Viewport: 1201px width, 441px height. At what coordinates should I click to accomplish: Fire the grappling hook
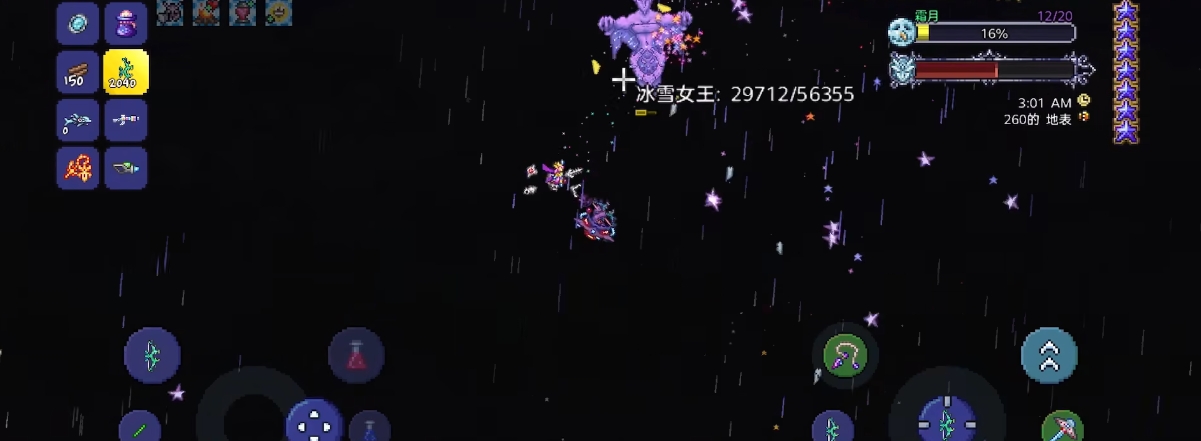click(x=845, y=353)
